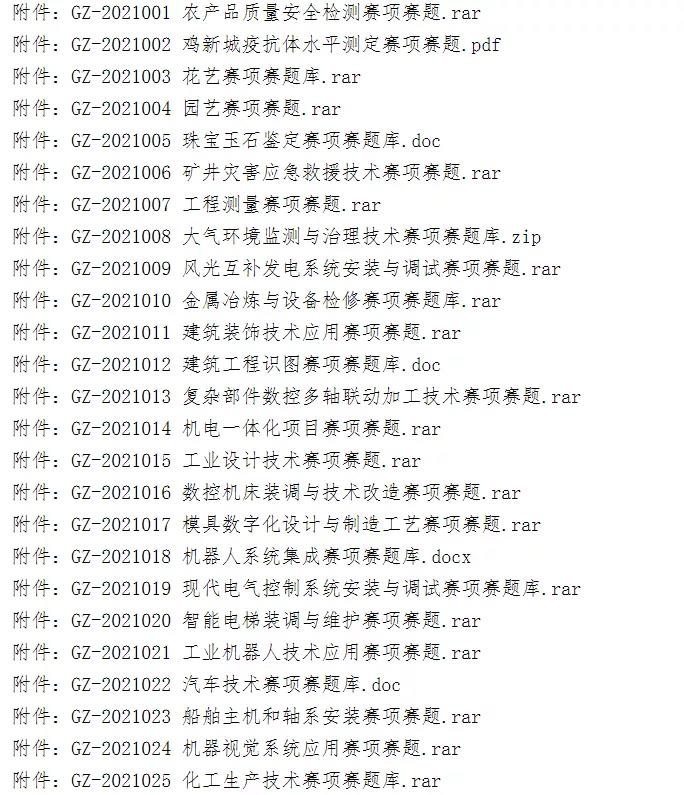Tap GZ-2021022 汽车技术赛项赛题库.doc attachment
The width and height of the screenshot is (684, 795).
(235, 685)
